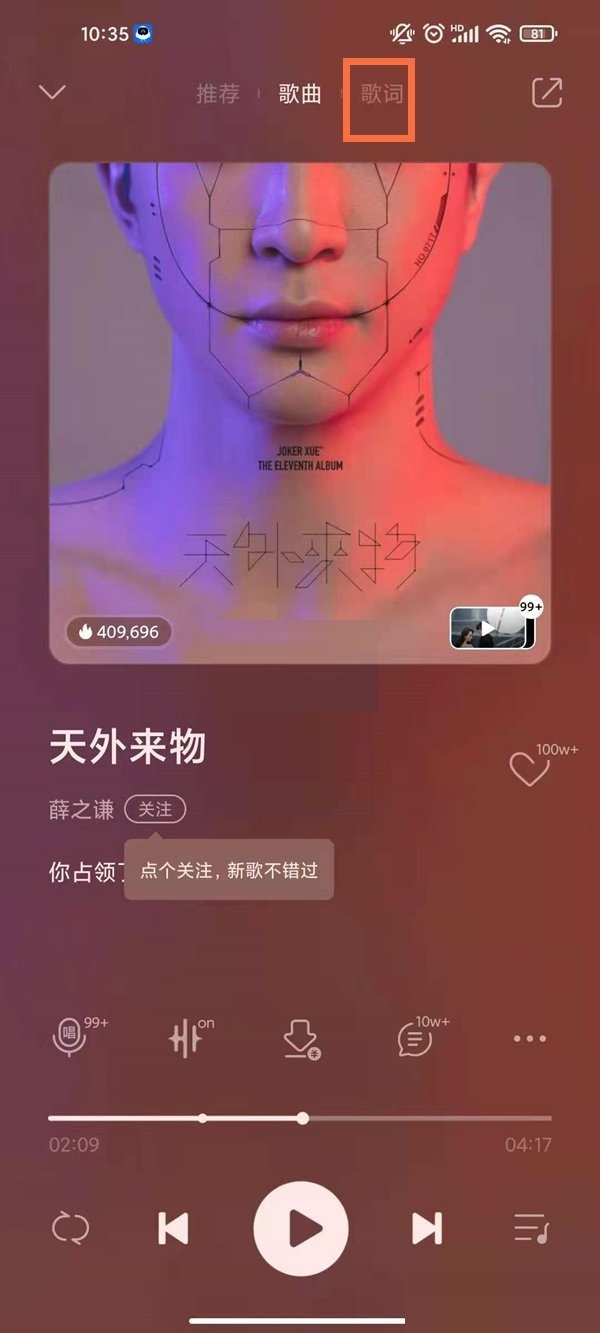Skip to the previous track
The height and width of the screenshot is (1333, 600).
click(173, 1228)
